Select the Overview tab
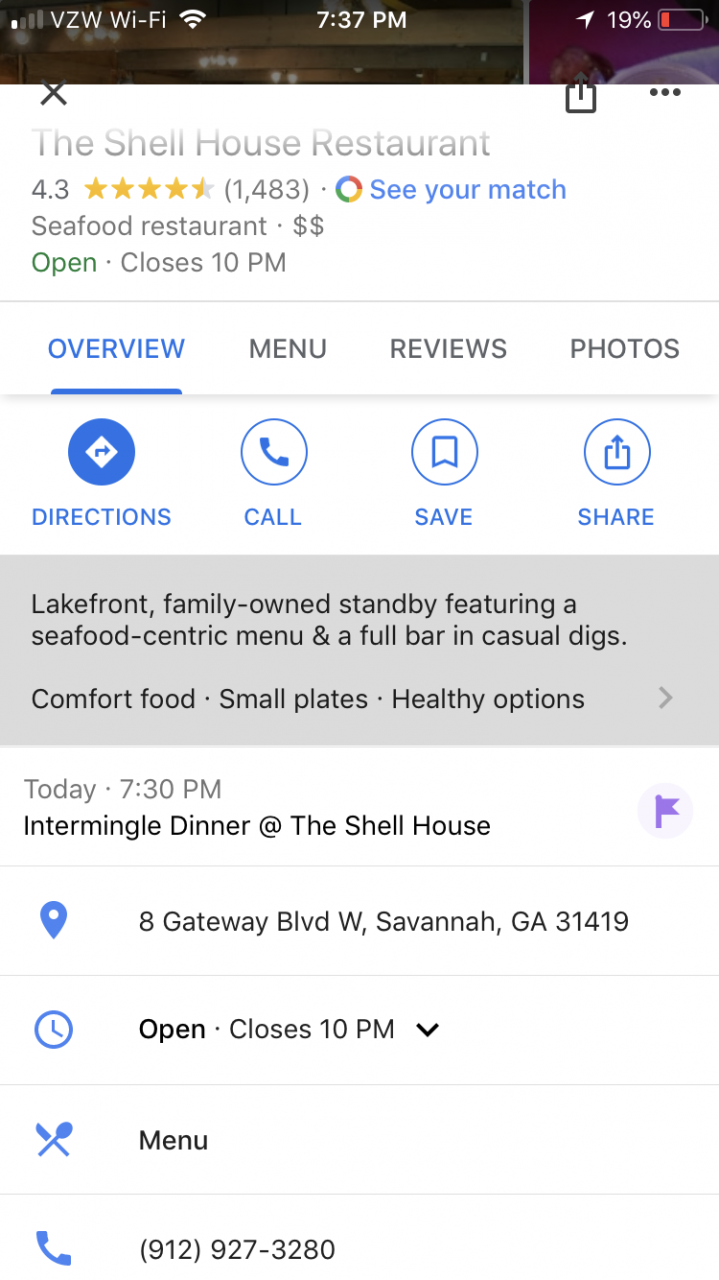This screenshot has width=719, height=1280. coord(116,349)
